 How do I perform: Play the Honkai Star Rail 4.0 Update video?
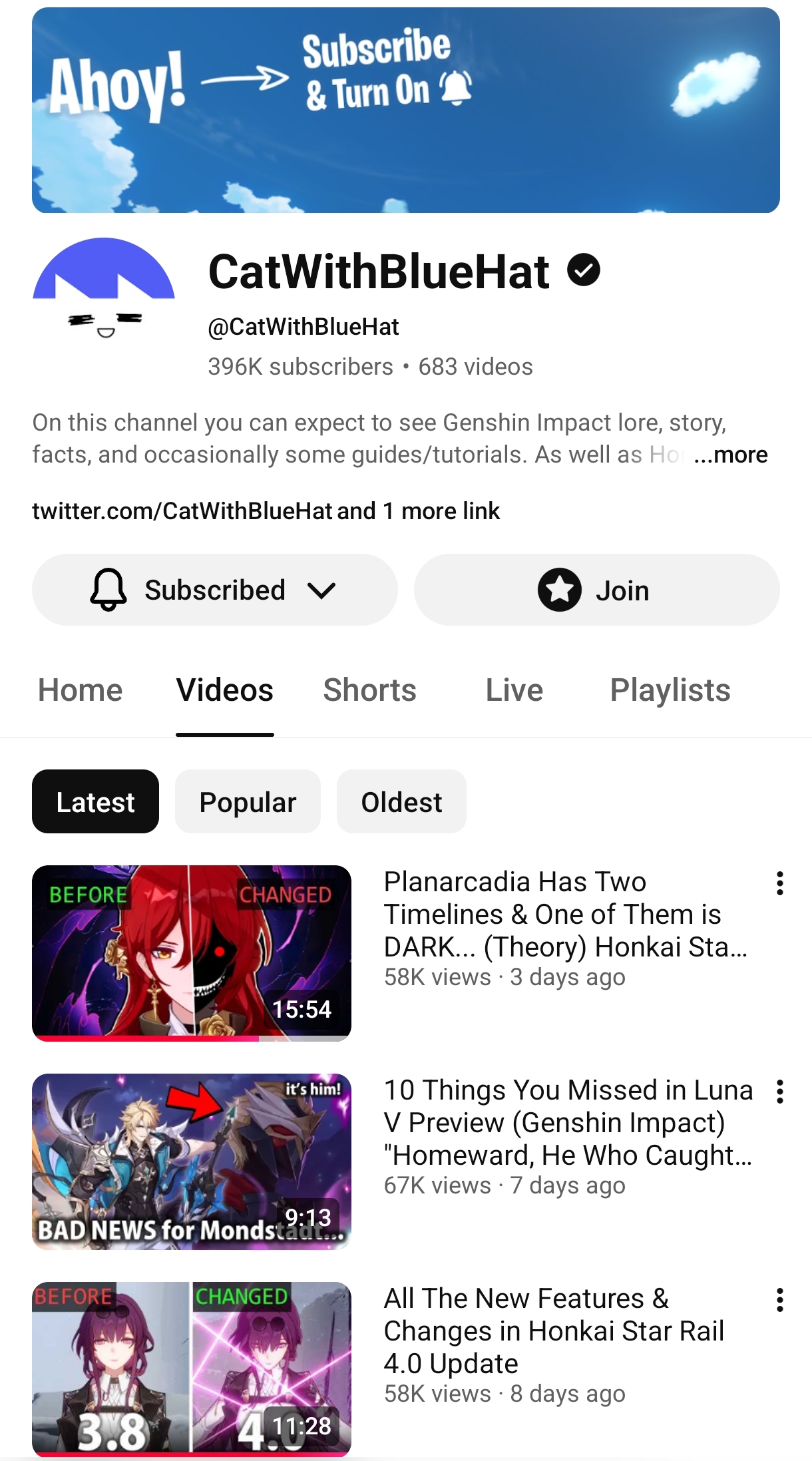click(192, 1369)
